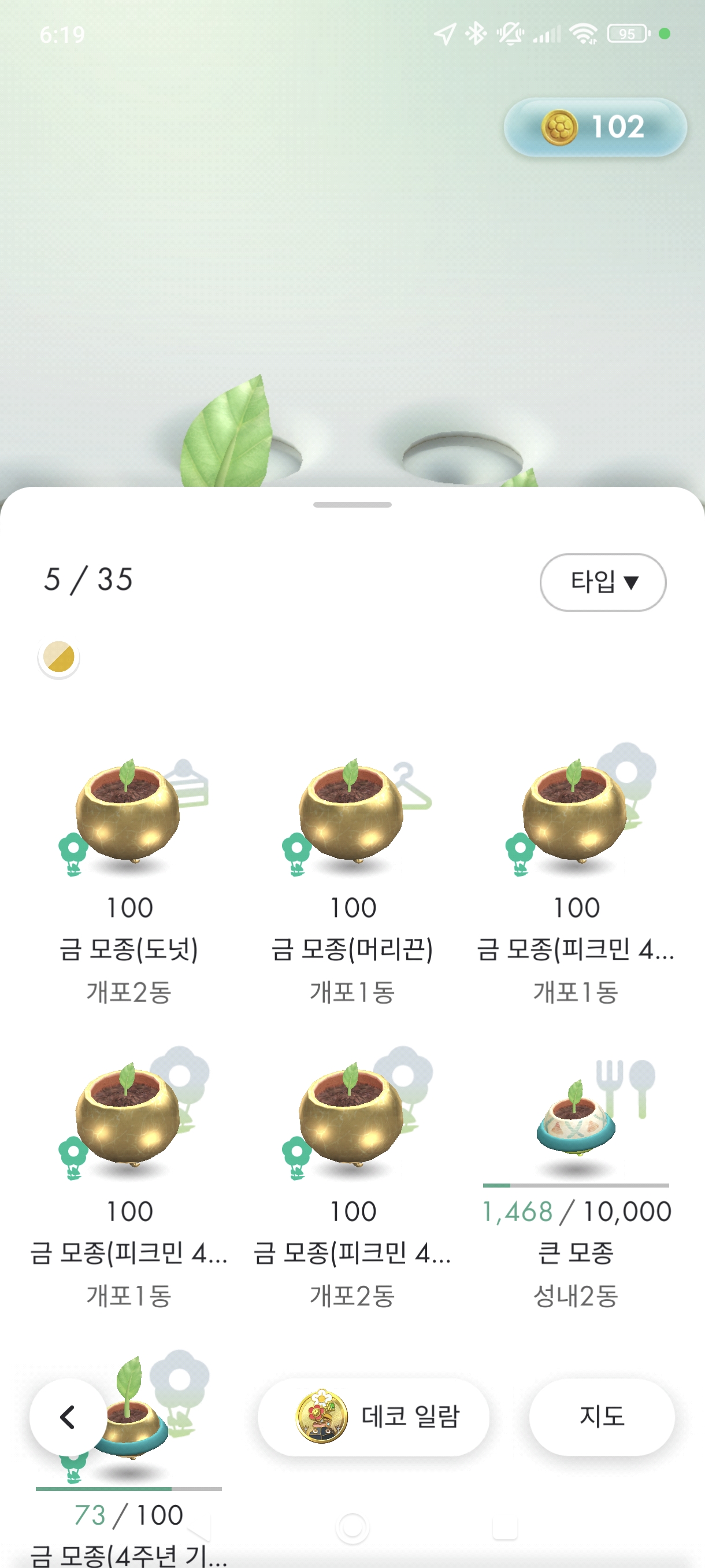Viewport: 705px width, 1568px height.
Task: Tap the gold seedling filter chip
Action: [59, 657]
